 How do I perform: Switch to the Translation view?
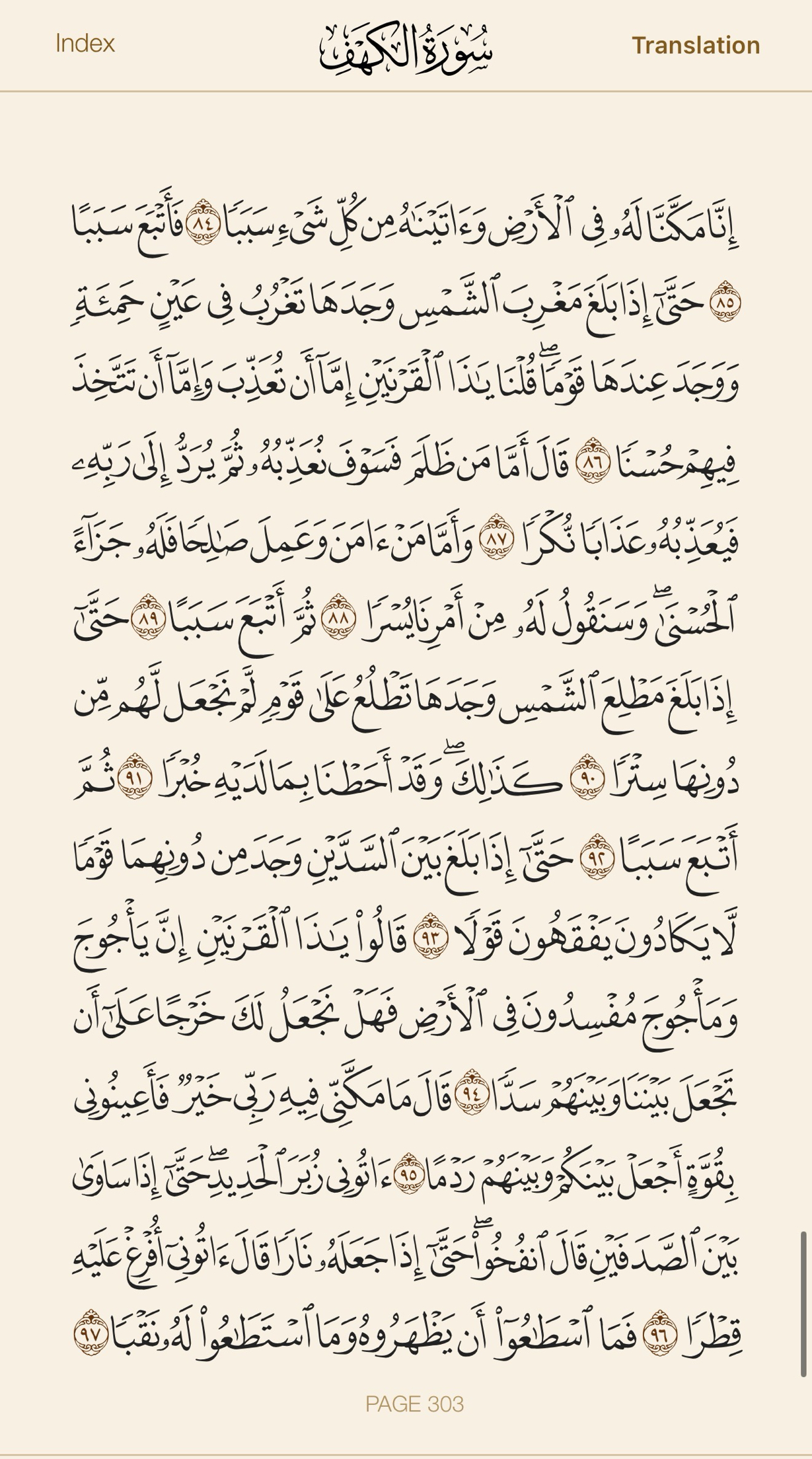[696, 45]
